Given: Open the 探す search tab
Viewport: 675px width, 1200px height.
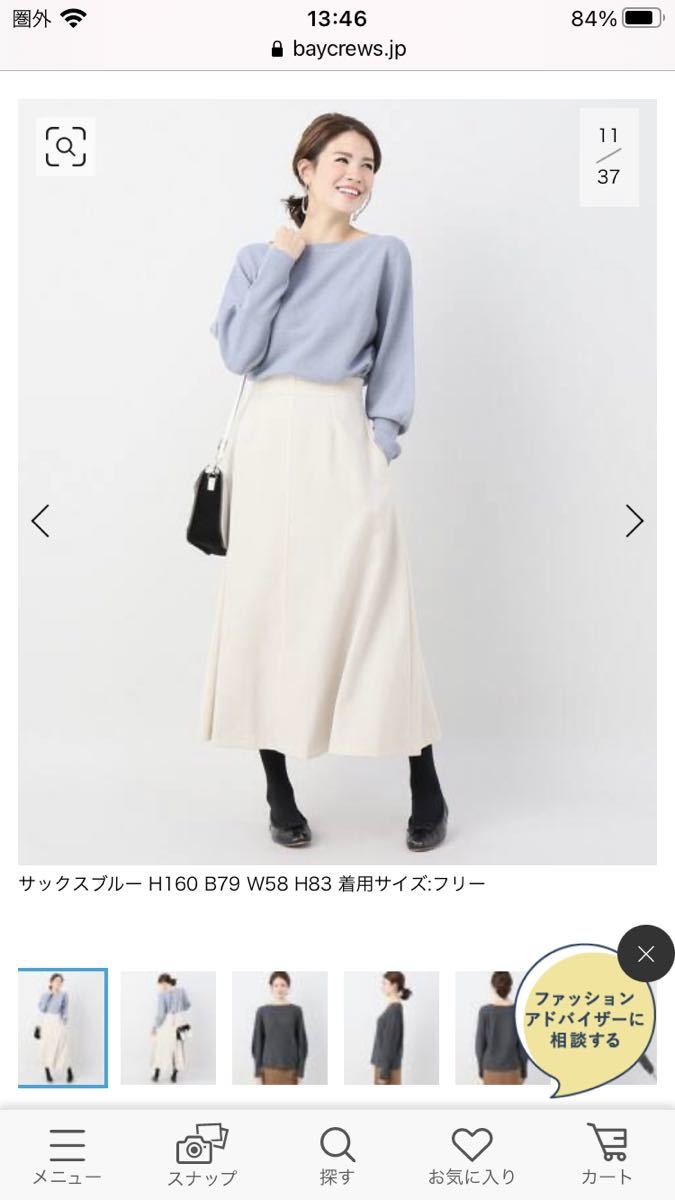Looking at the screenshot, I should 337,1156.
